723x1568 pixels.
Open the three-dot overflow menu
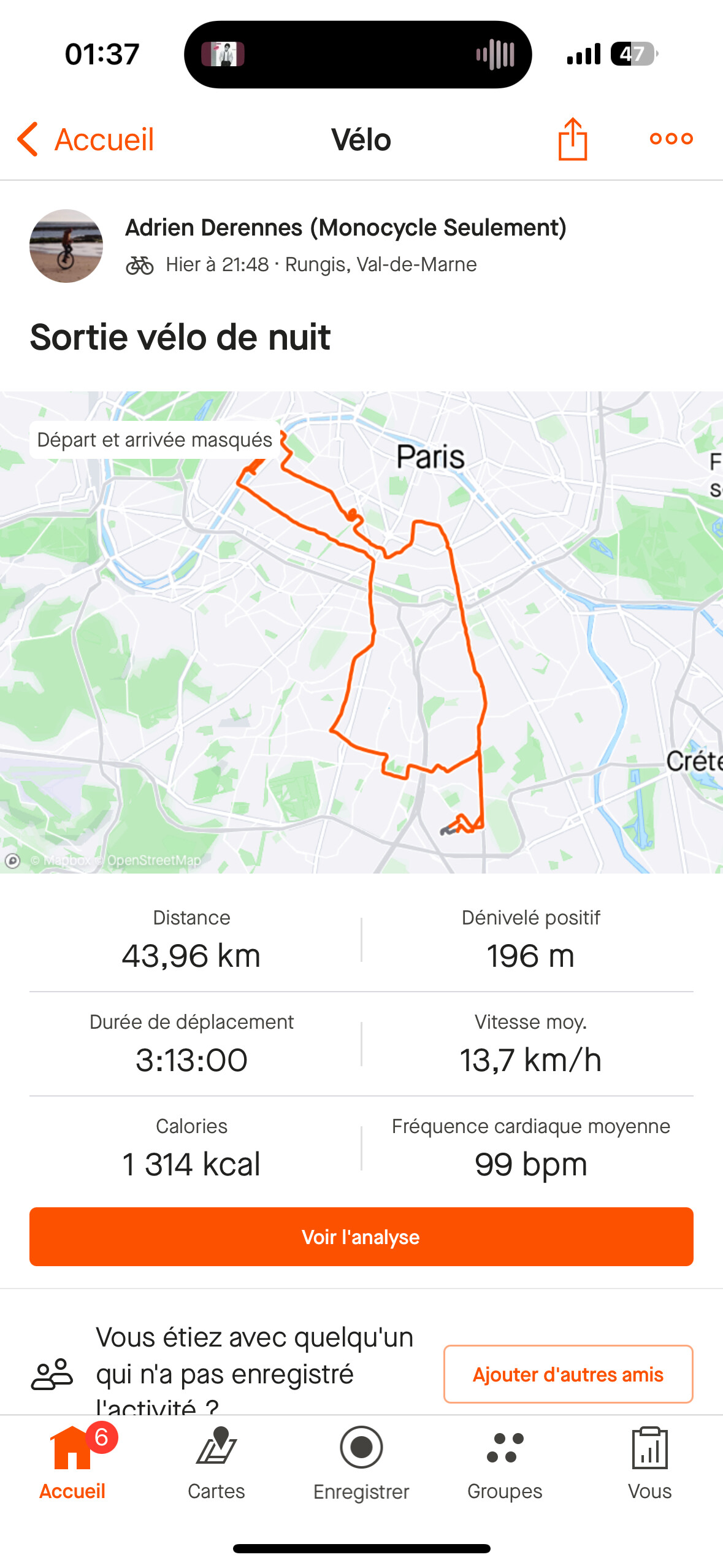point(671,139)
